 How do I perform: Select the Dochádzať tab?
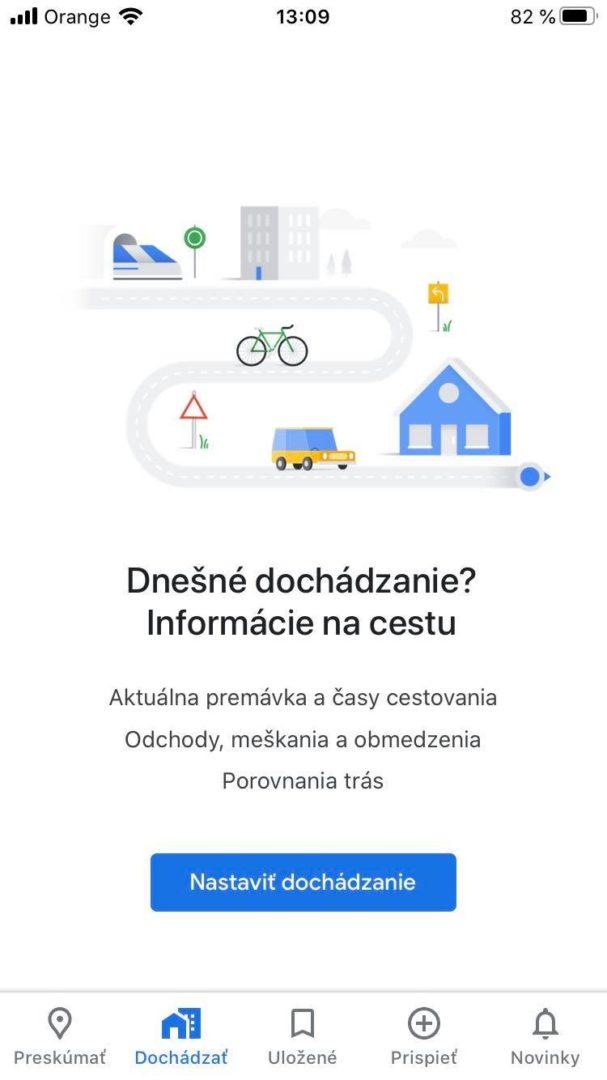pyautogui.click(x=181, y=1036)
